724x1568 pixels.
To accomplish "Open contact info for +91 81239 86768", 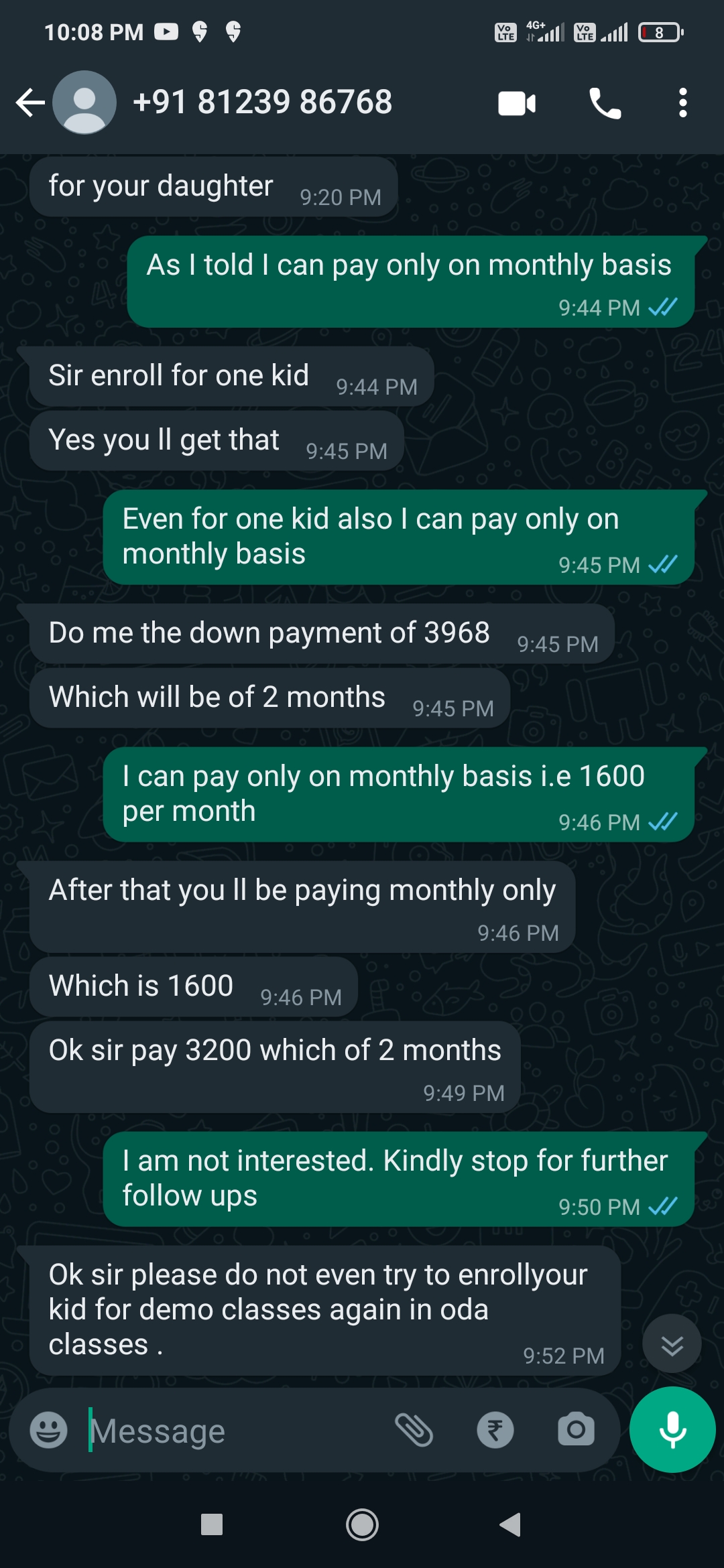I will (262, 103).
